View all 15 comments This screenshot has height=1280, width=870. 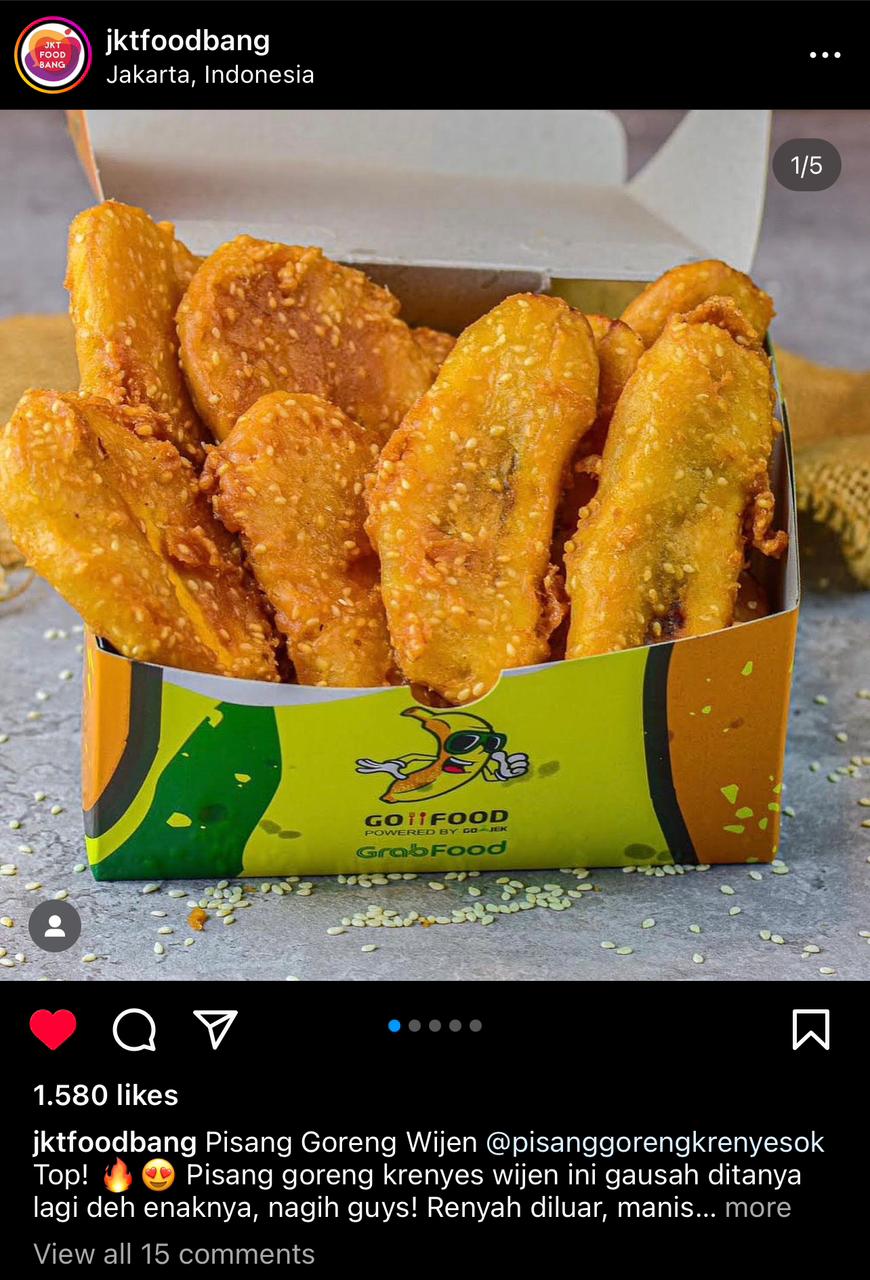(174, 1254)
